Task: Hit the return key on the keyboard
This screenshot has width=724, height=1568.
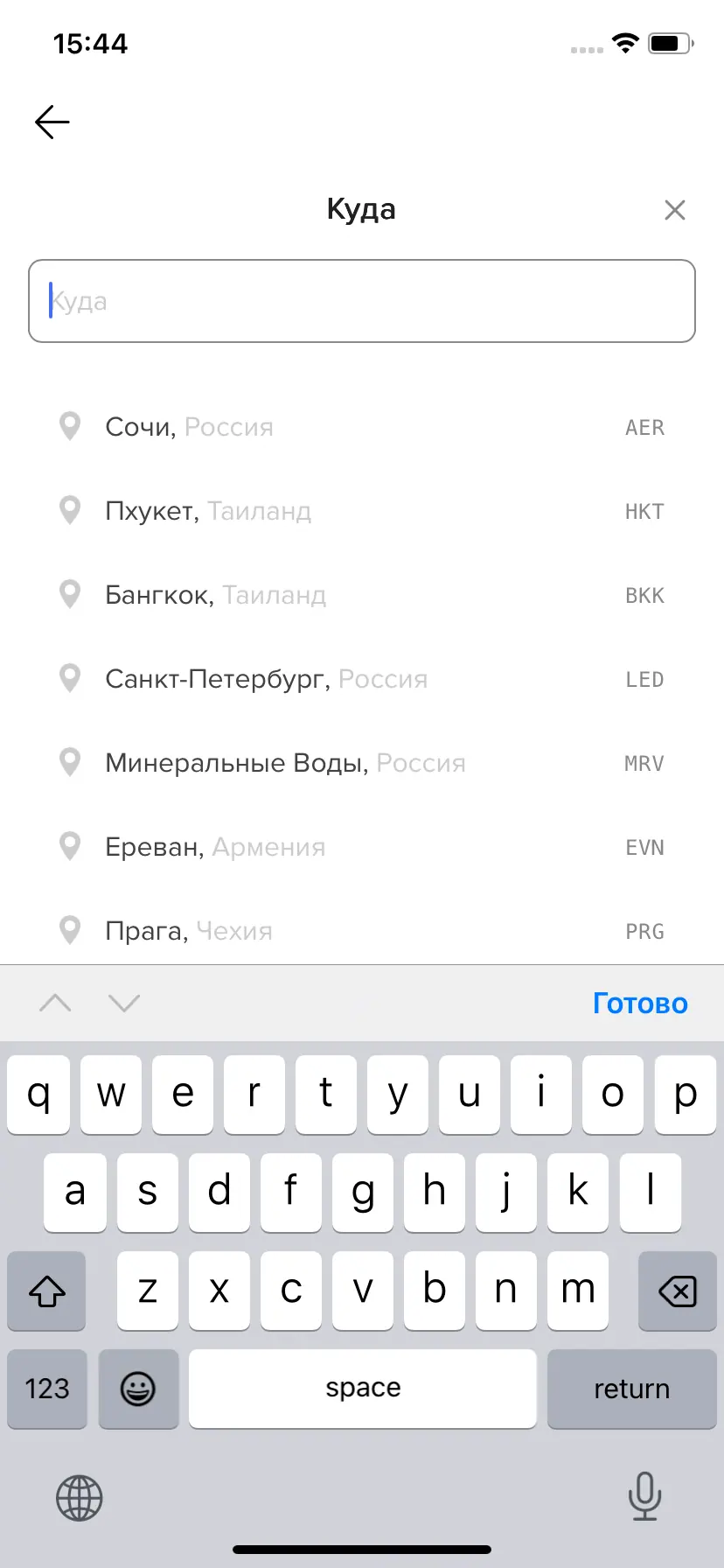Action: pos(631,1389)
